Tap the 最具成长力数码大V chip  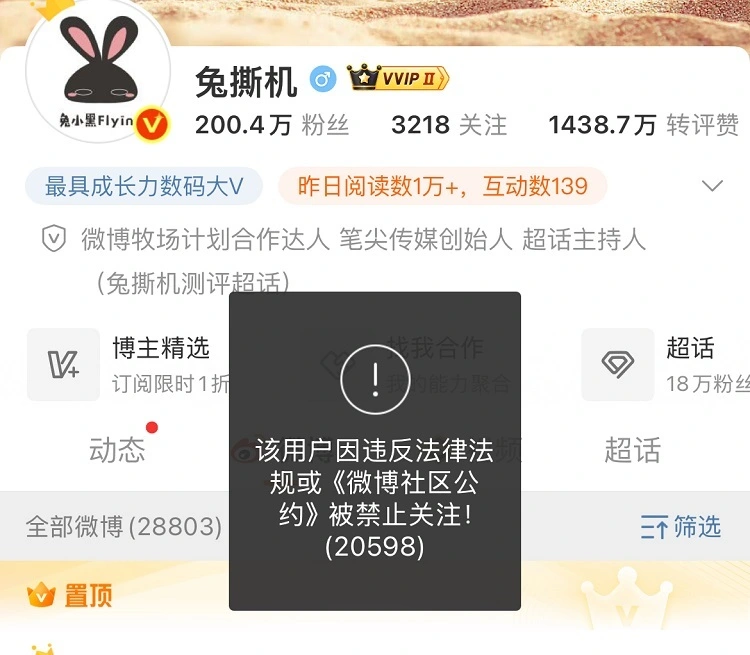point(144,186)
